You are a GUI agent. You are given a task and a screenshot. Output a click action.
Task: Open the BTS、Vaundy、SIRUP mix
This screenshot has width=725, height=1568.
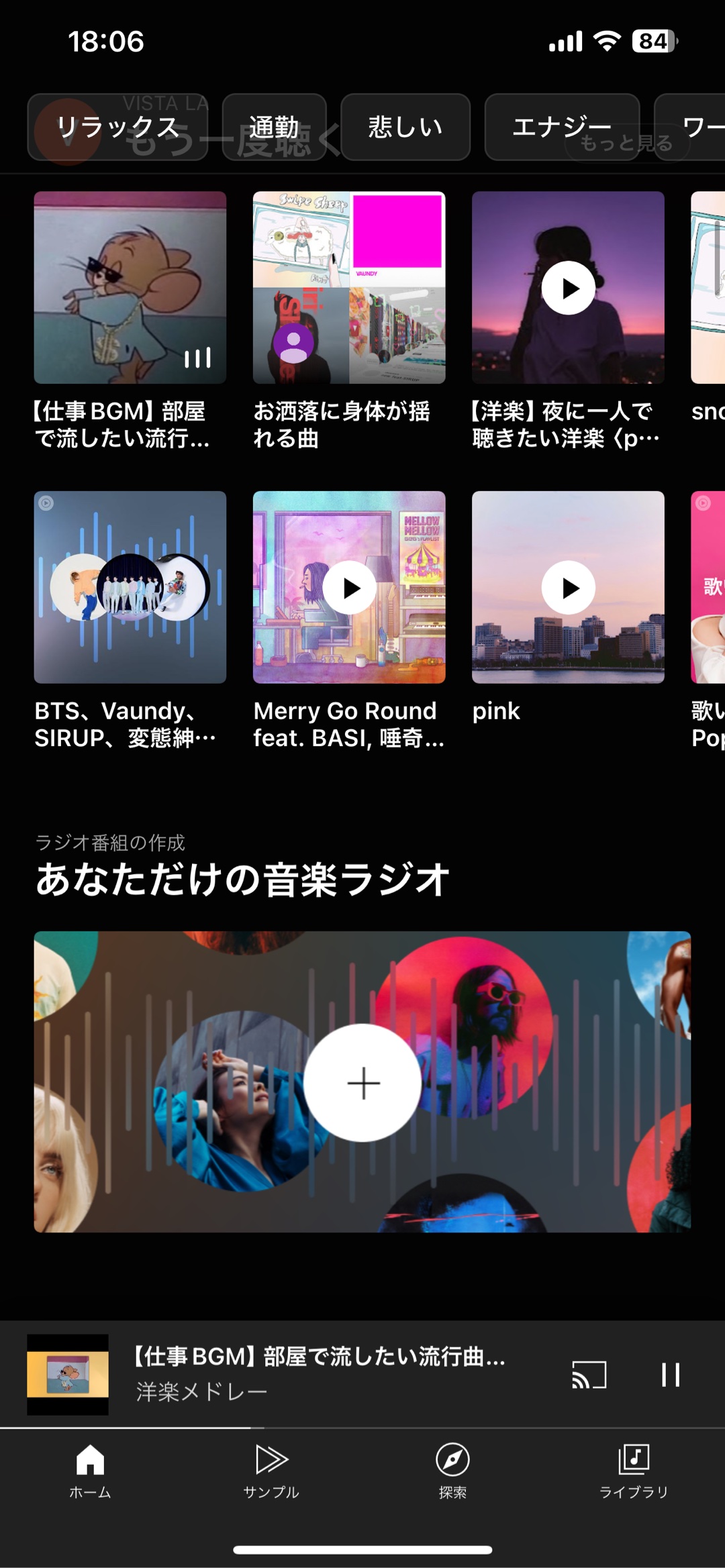[x=130, y=587]
